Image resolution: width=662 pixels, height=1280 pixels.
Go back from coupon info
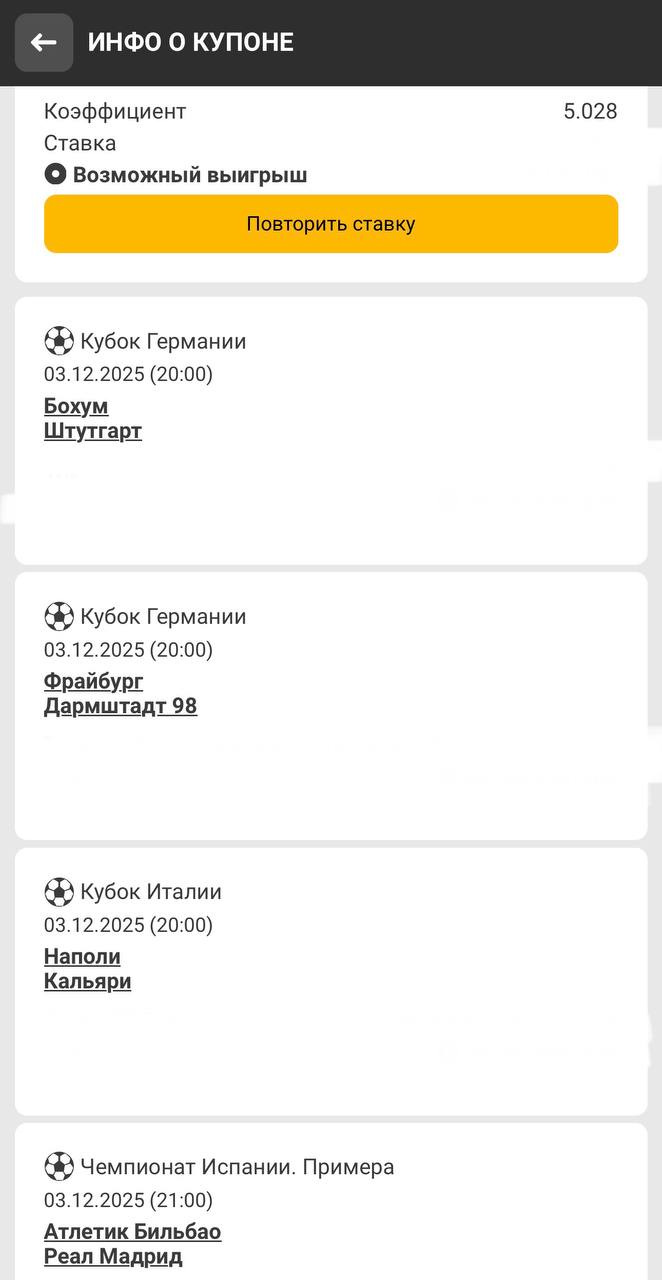click(x=44, y=43)
